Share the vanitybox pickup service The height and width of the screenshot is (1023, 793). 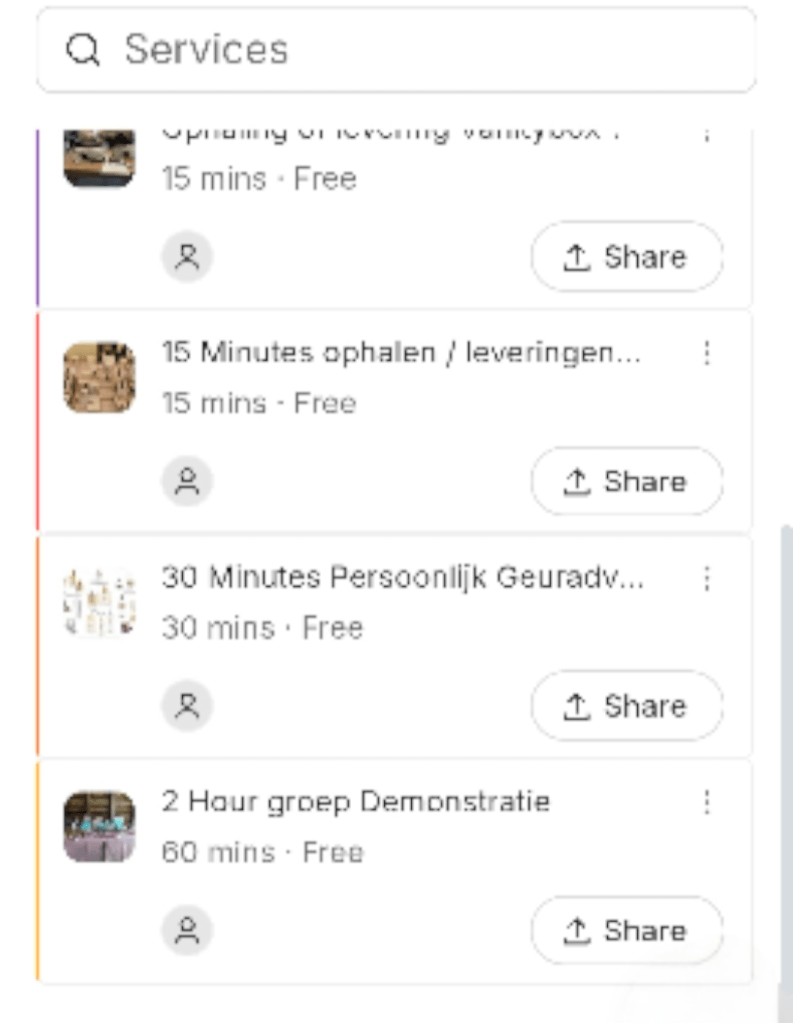(626, 257)
